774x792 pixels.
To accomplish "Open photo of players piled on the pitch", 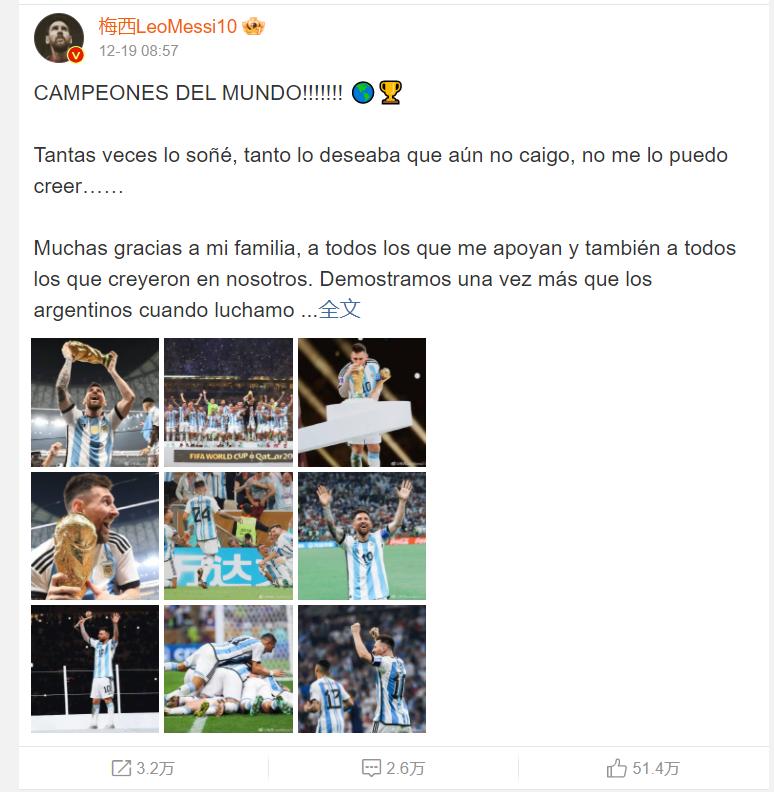I will tap(228, 669).
